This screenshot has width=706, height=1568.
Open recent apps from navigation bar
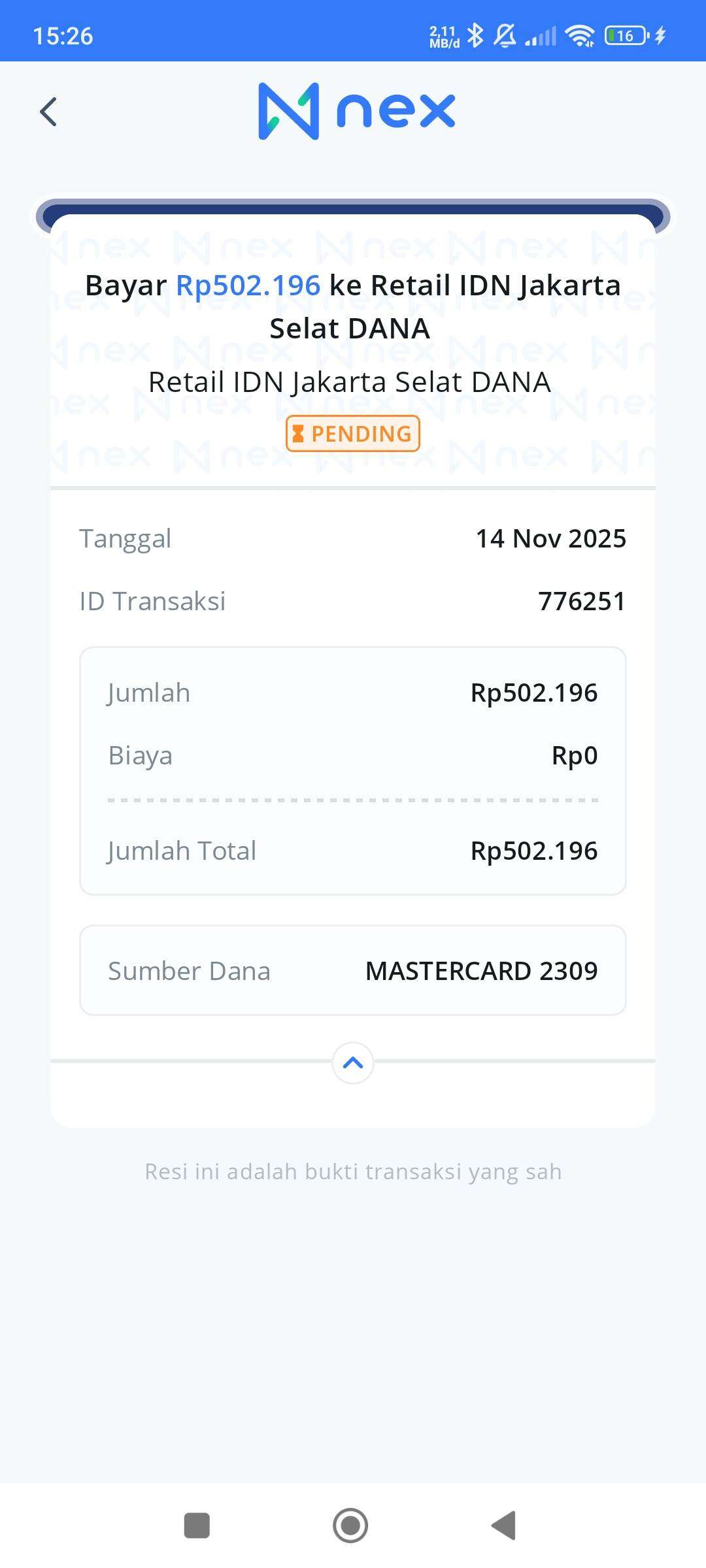click(197, 1526)
